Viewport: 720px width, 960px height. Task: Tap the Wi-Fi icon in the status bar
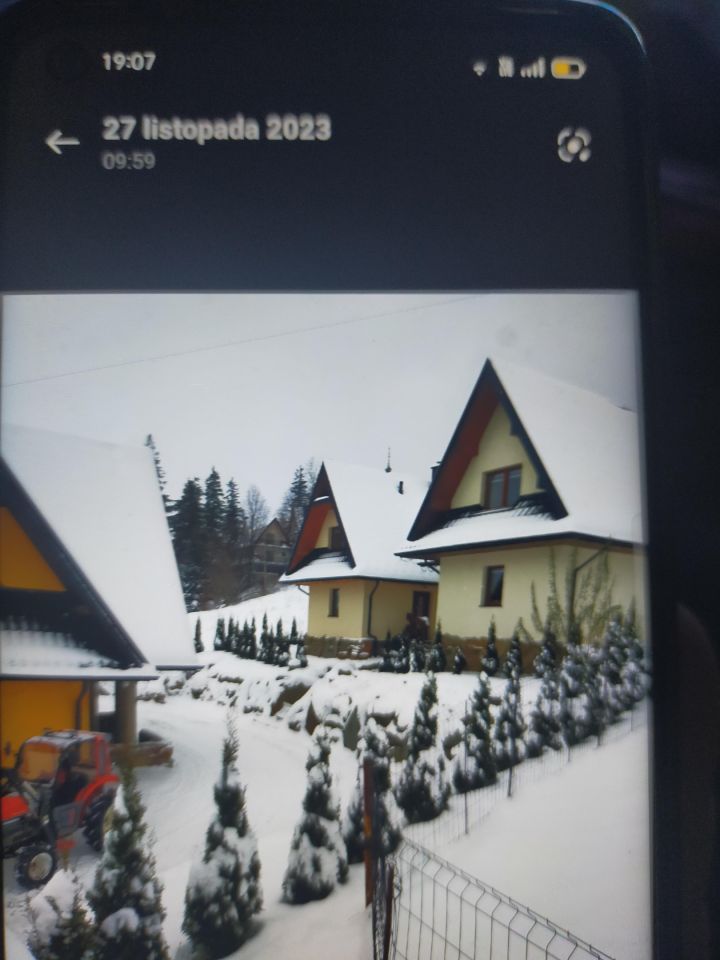click(477, 67)
